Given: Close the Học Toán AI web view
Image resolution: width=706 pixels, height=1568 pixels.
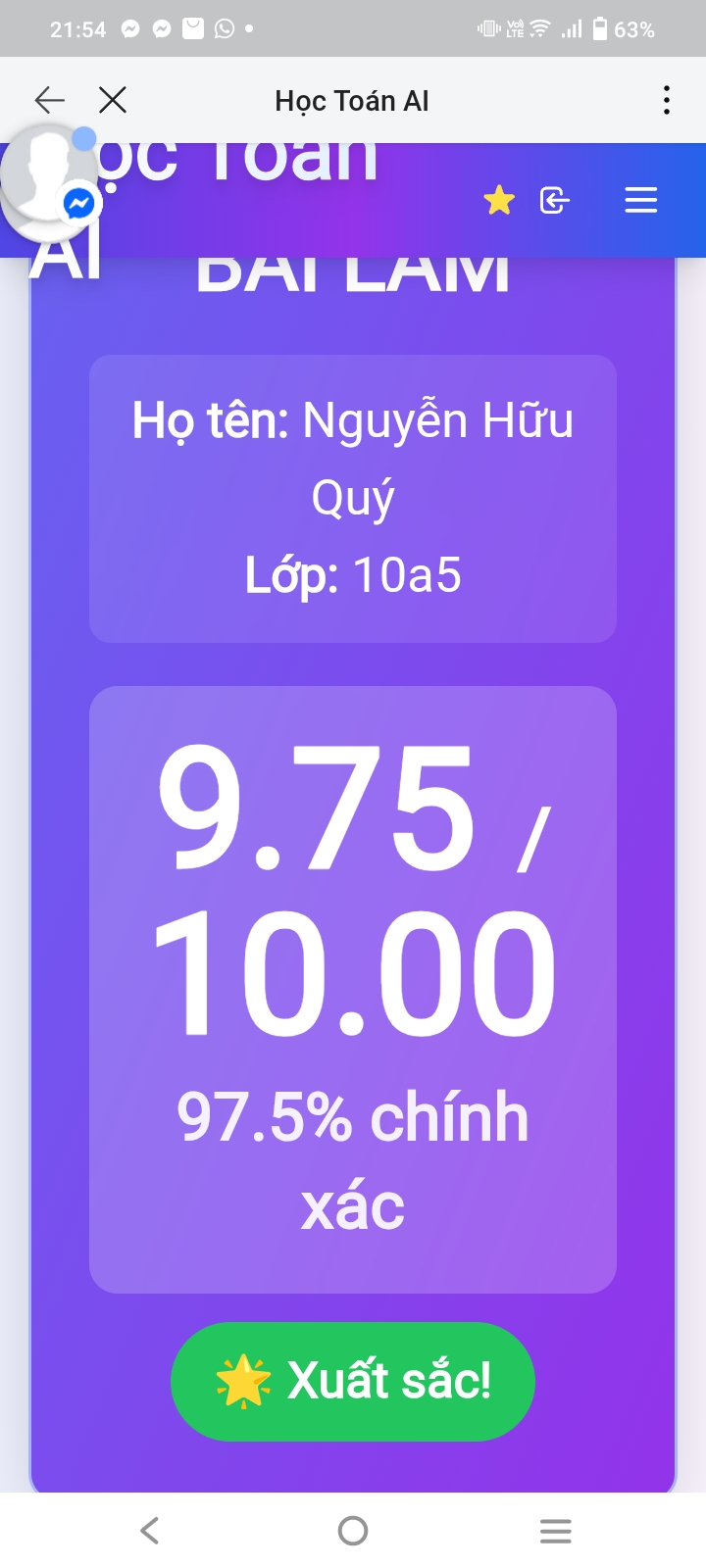Looking at the screenshot, I should tap(113, 100).
